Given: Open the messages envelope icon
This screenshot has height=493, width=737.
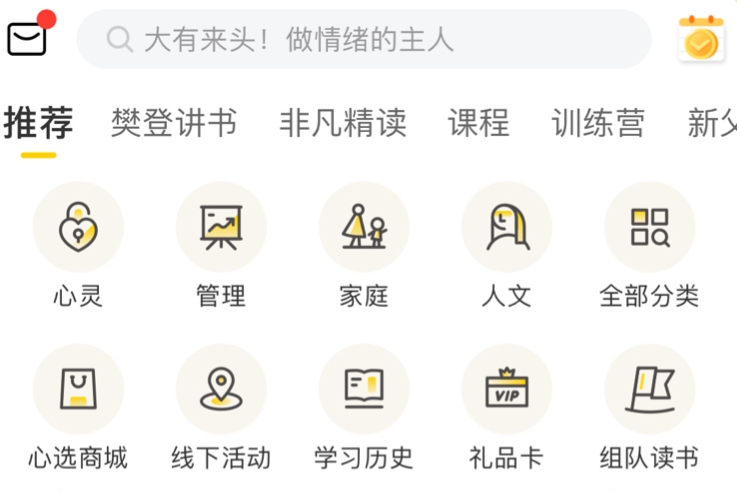Looking at the screenshot, I should coord(27,39).
